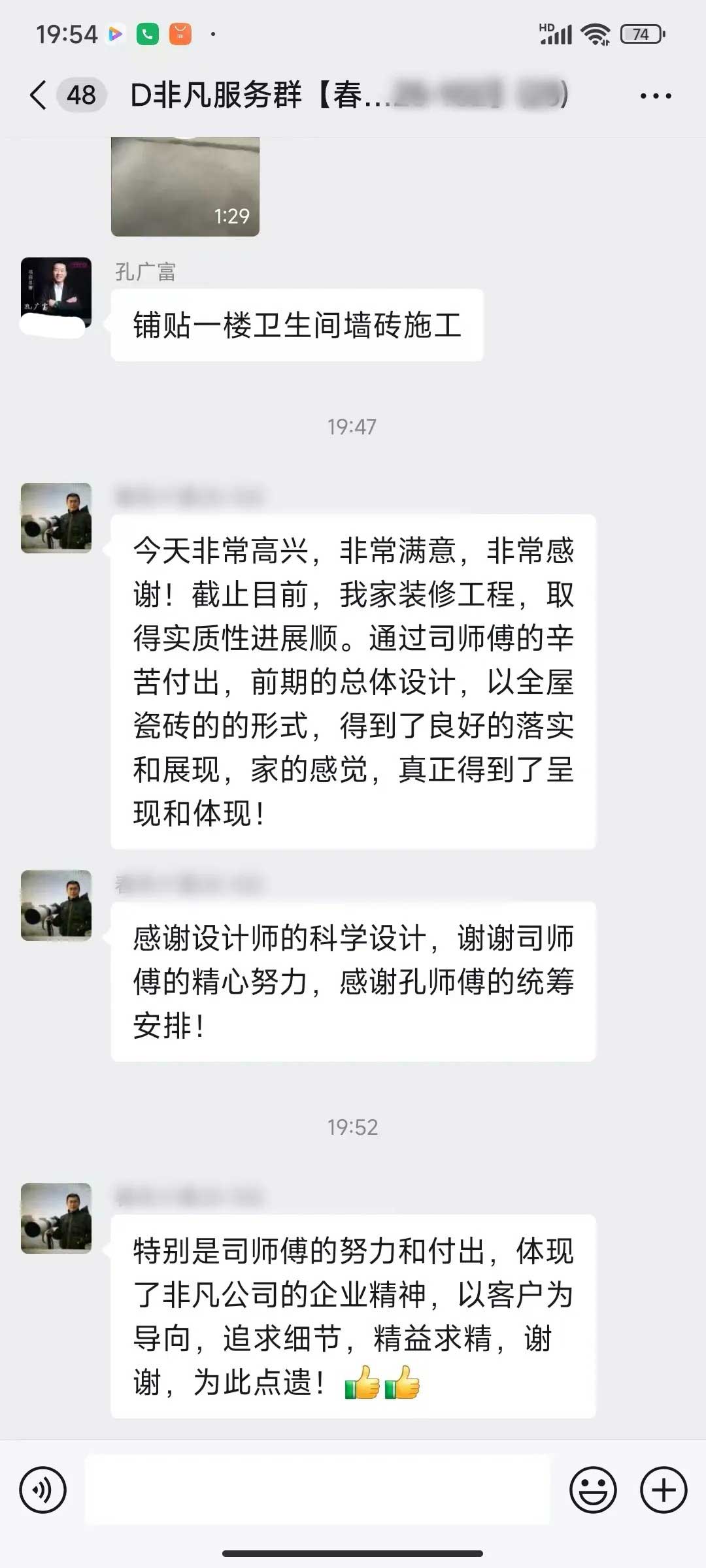This screenshot has height=1568, width=706.
Task: Open the plus attachments menu
Action: pos(663,1490)
